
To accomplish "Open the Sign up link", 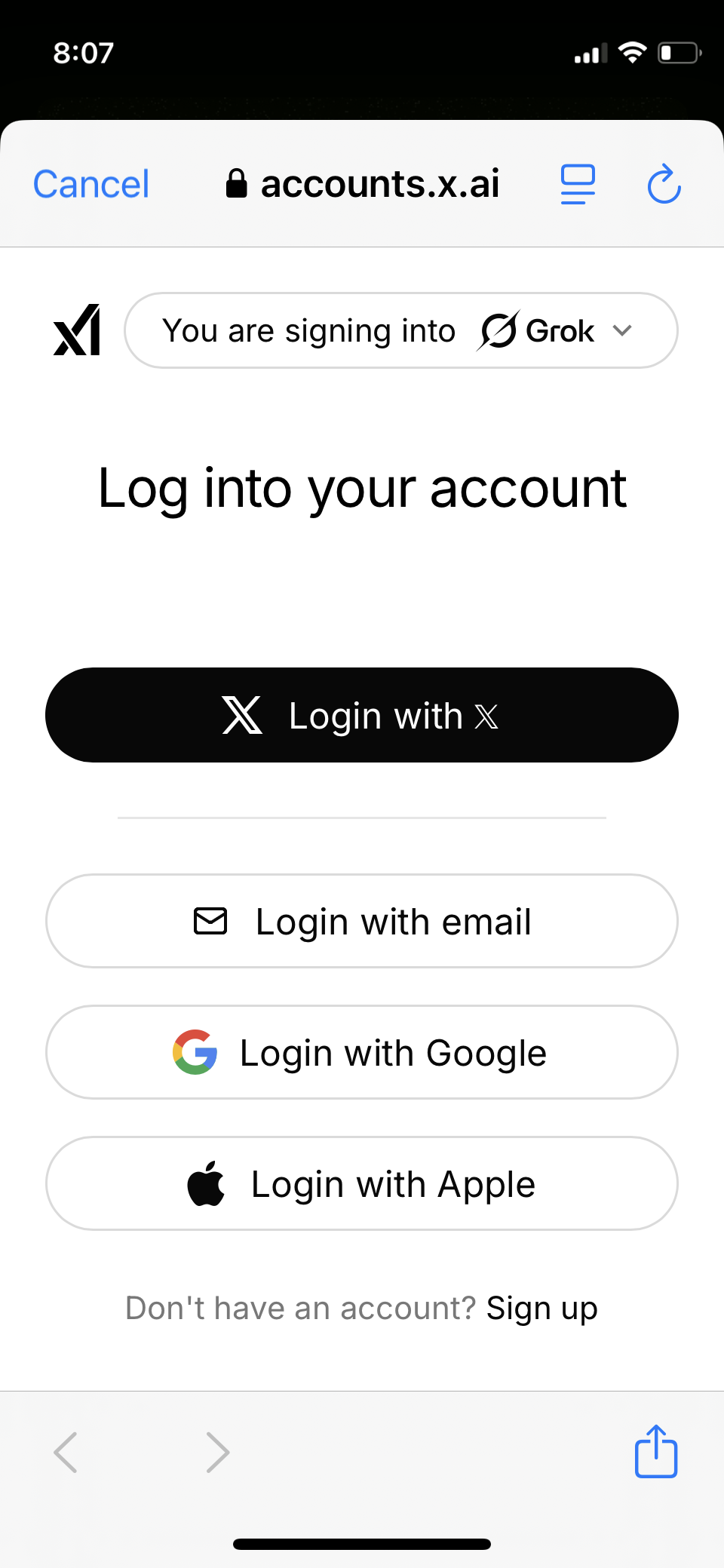I will 541,1309.
